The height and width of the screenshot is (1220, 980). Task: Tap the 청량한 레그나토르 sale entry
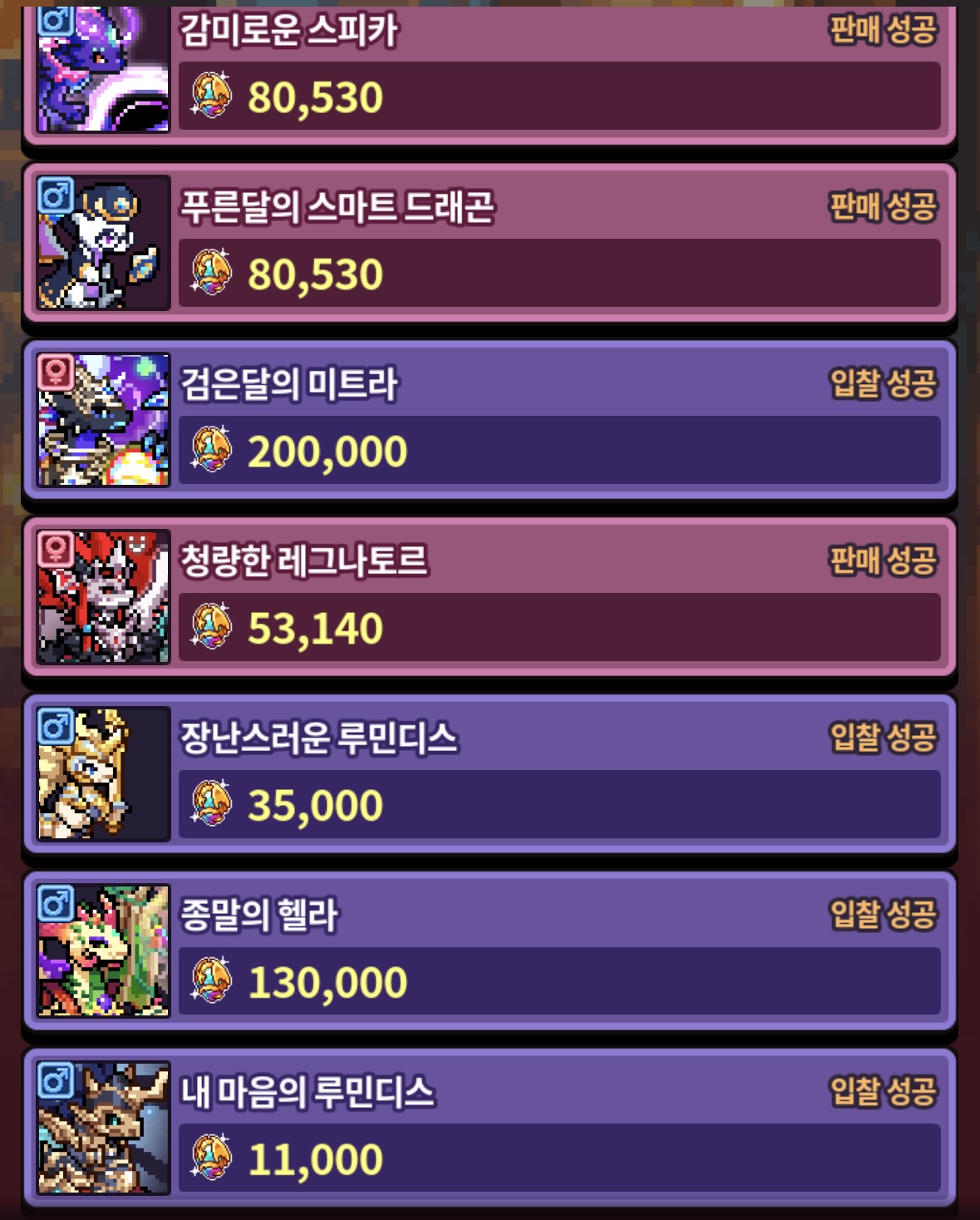(490, 596)
